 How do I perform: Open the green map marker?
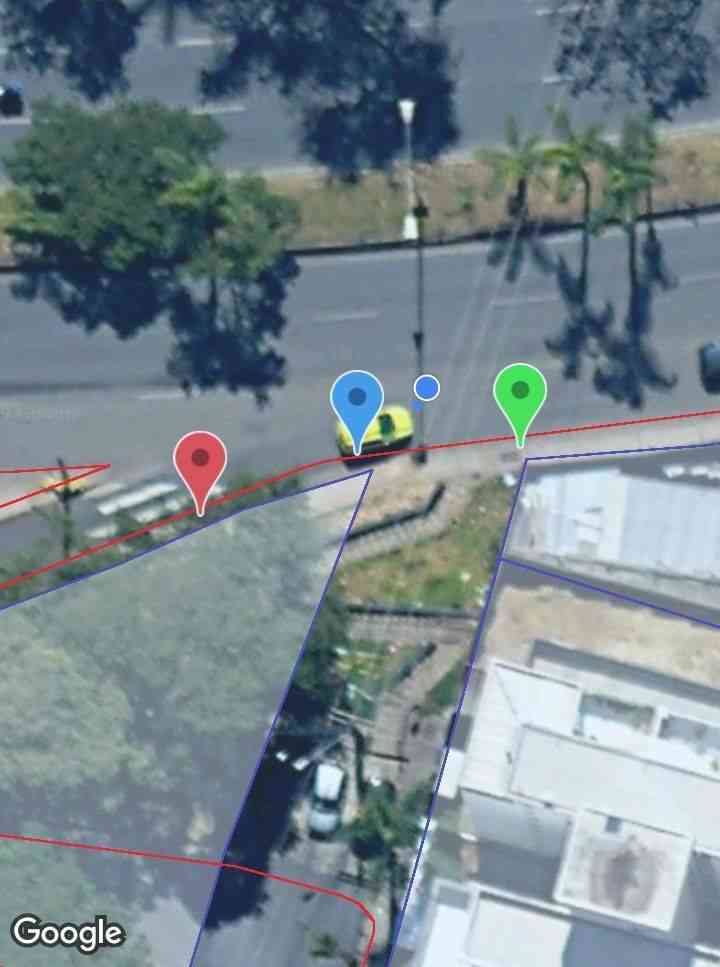tap(520, 392)
